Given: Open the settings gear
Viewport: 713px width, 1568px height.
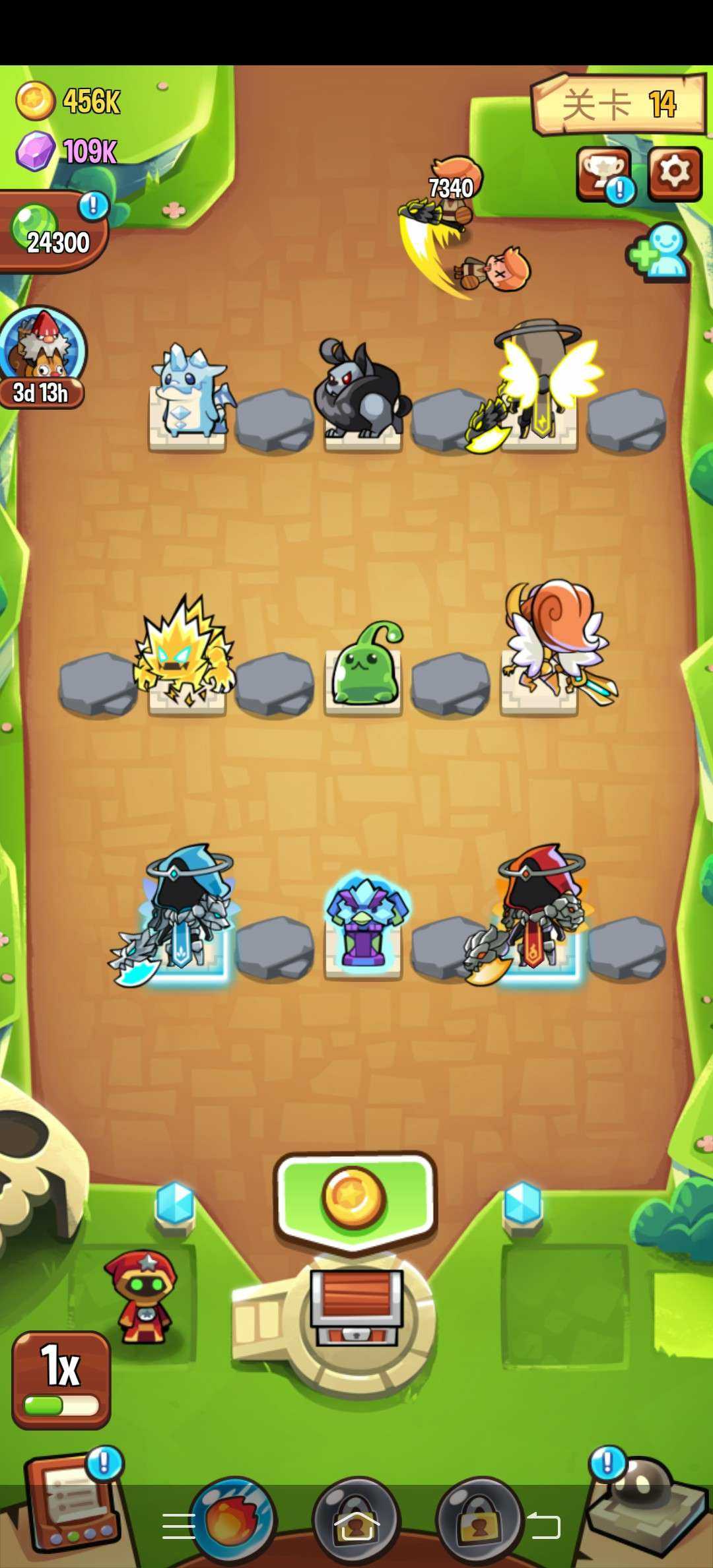Looking at the screenshot, I should pos(674,173).
